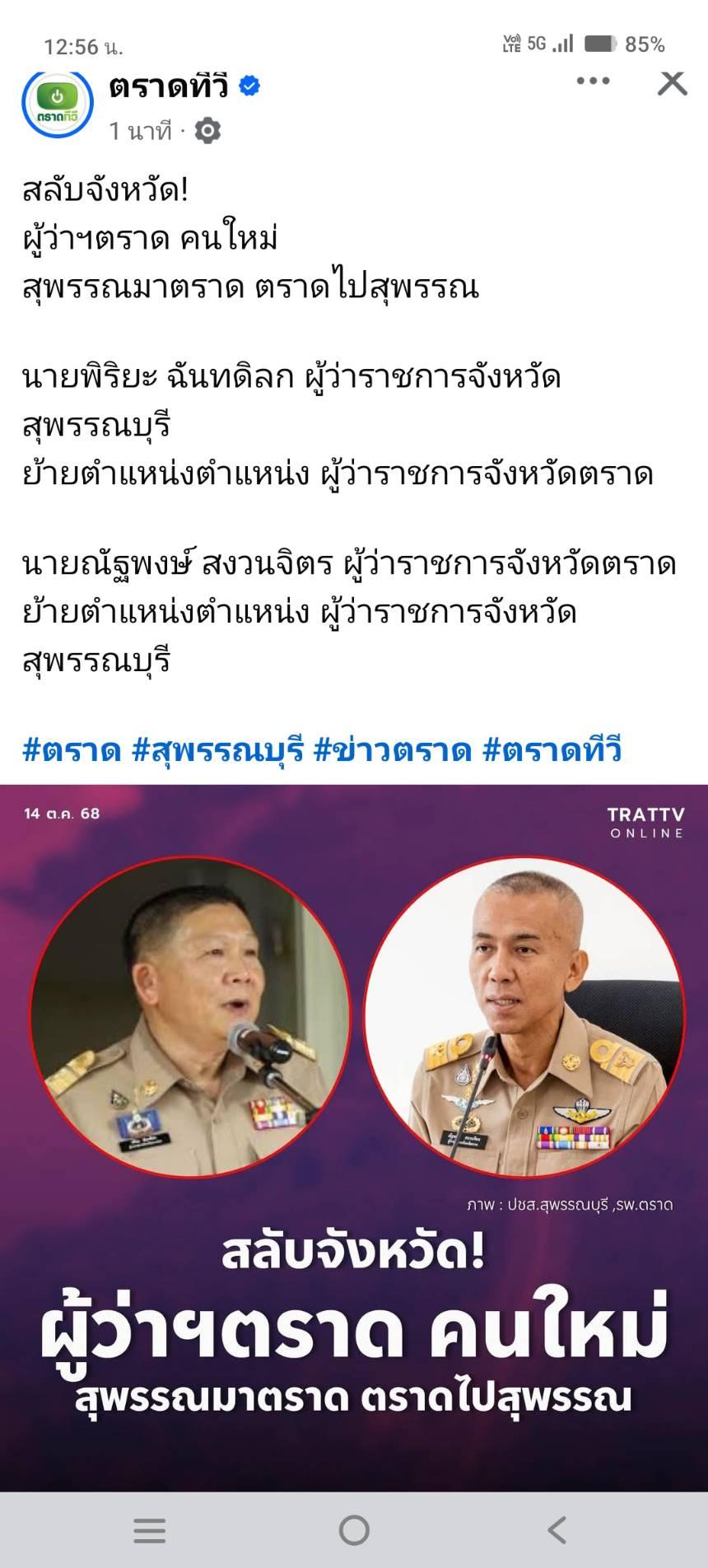Open the #ตราดทีวี hashtag
The width and height of the screenshot is (708, 1568).
click(552, 750)
